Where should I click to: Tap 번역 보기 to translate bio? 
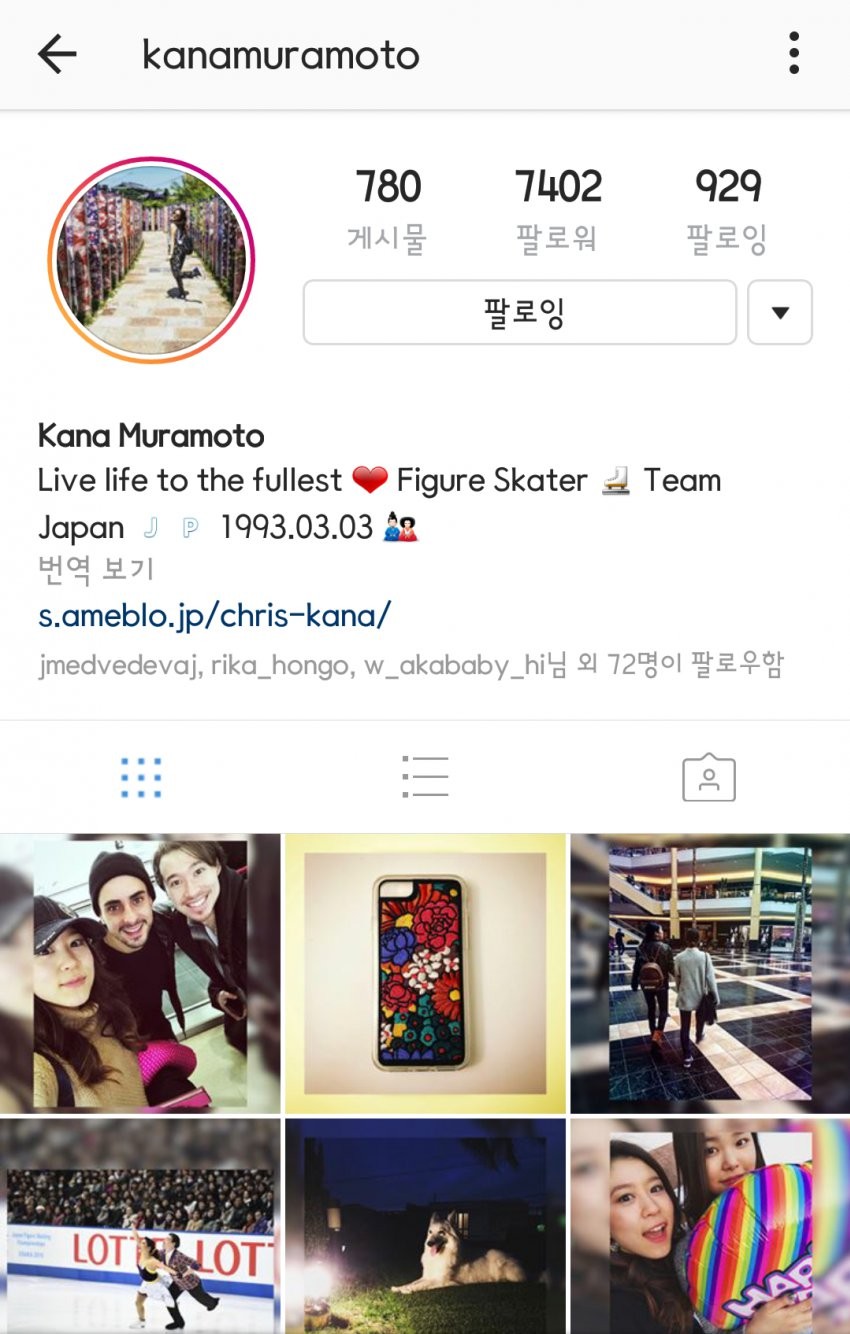pyautogui.click(x=96, y=570)
